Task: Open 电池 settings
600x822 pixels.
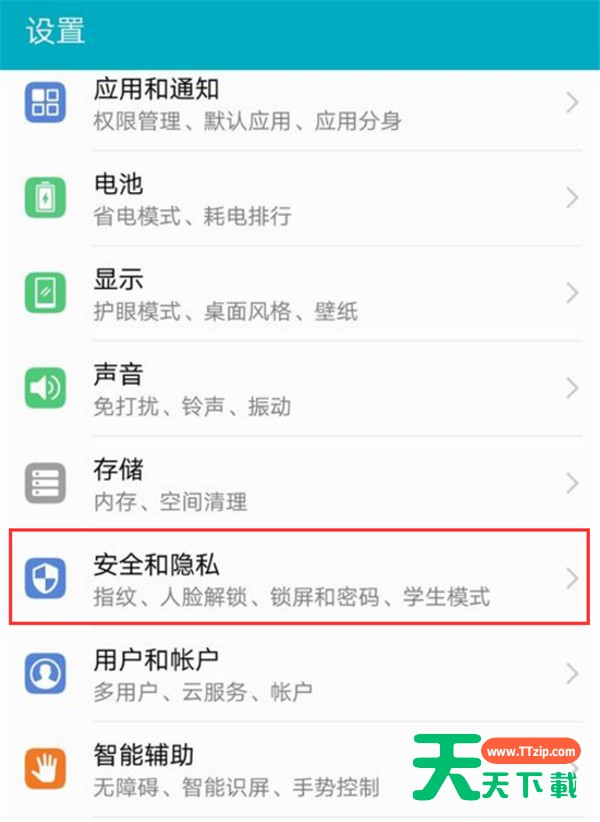Action: pyautogui.click(x=300, y=198)
